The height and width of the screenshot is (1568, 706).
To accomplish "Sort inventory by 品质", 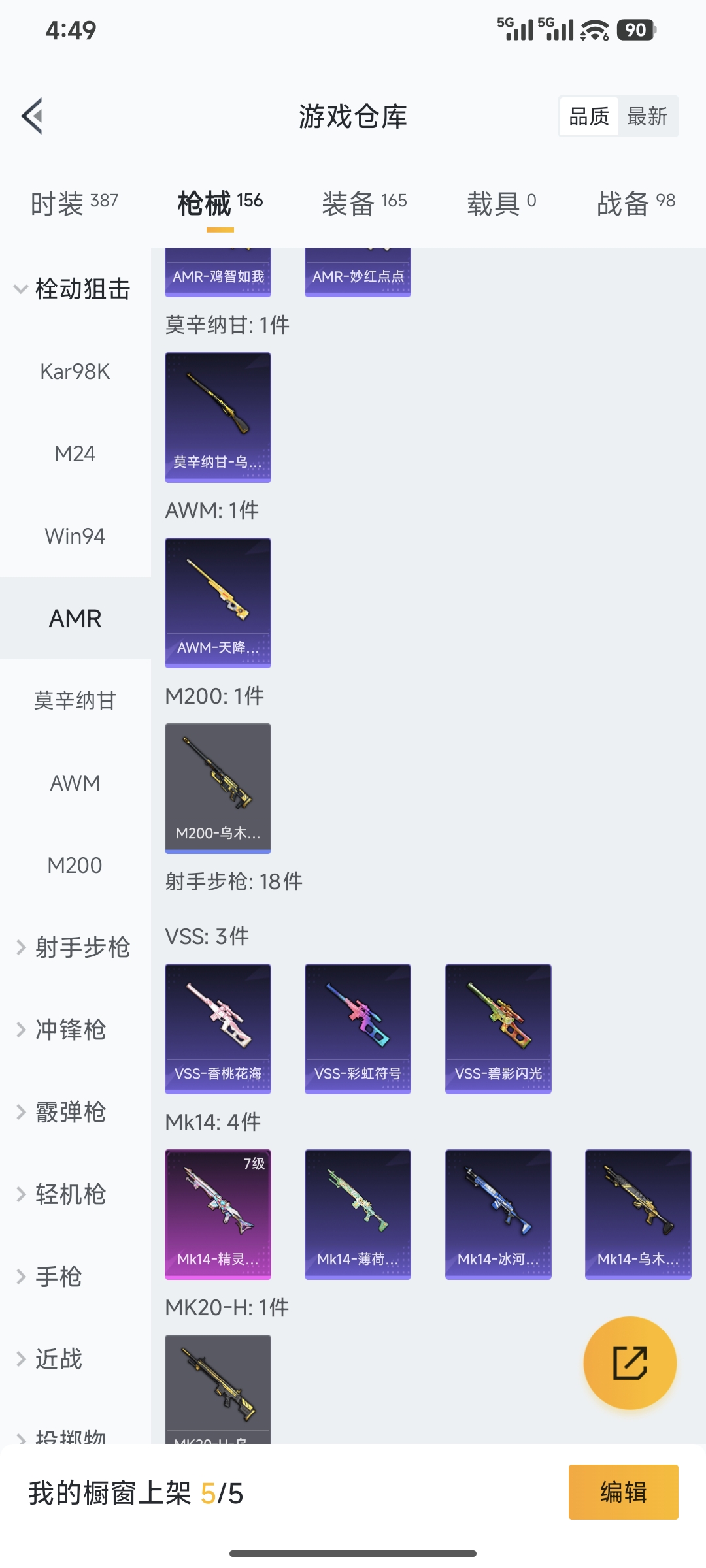I will 587,116.
